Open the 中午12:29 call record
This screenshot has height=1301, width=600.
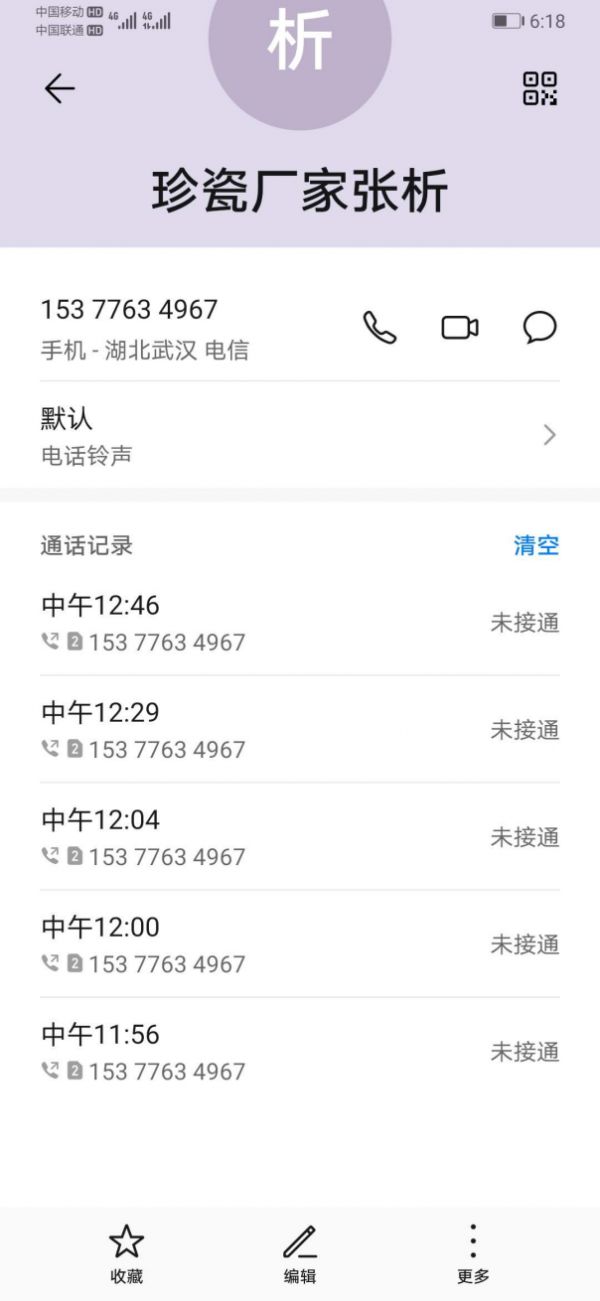click(300, 730)
